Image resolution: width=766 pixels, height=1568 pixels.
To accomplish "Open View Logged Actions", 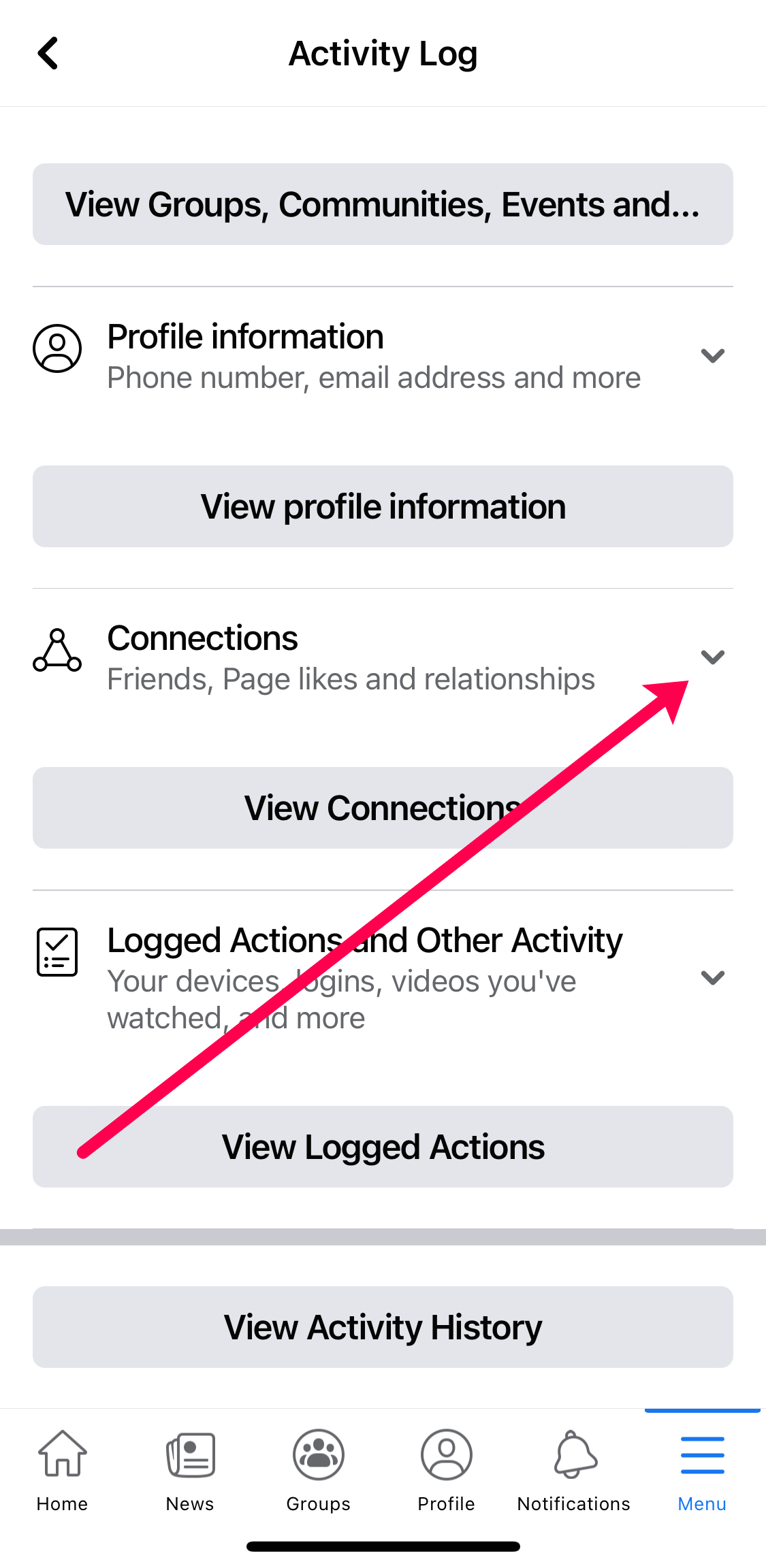I will coord(383,1147).
